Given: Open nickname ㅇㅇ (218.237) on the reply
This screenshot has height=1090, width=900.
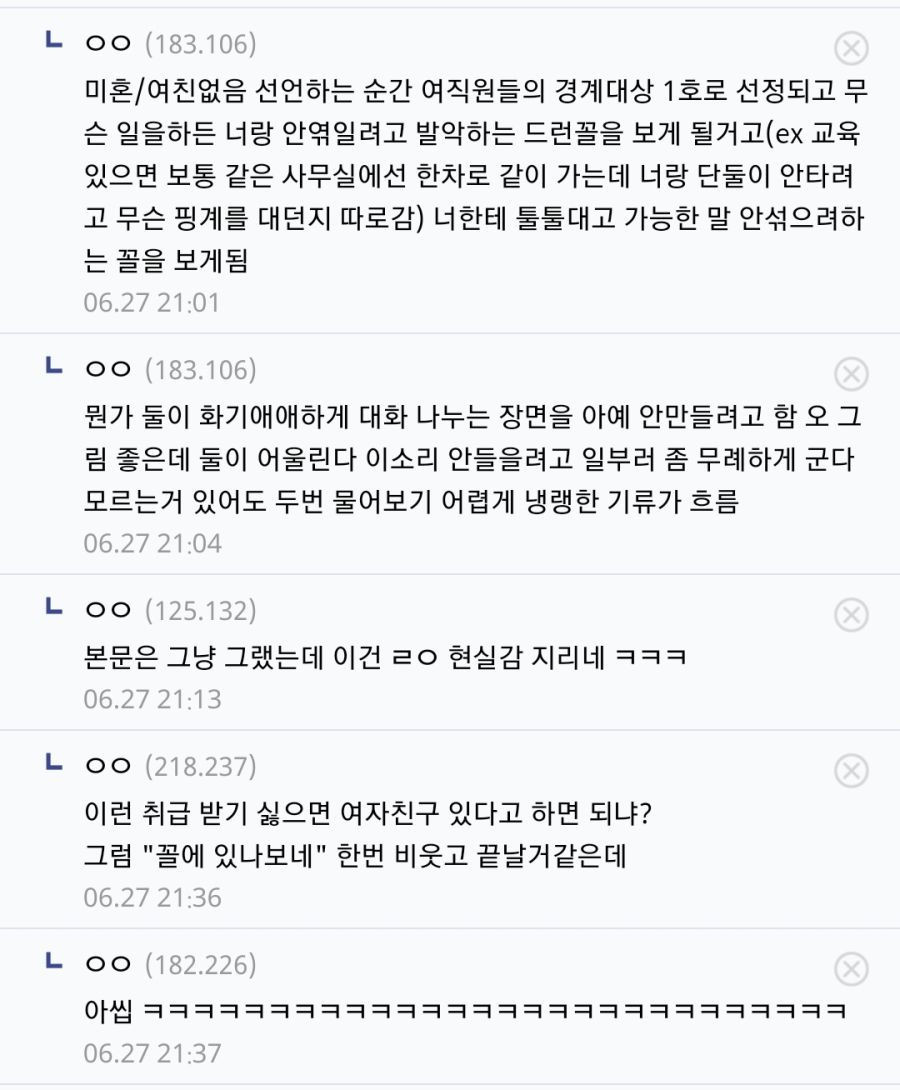Looking at the screenshot, I should (x=108, y=766).
